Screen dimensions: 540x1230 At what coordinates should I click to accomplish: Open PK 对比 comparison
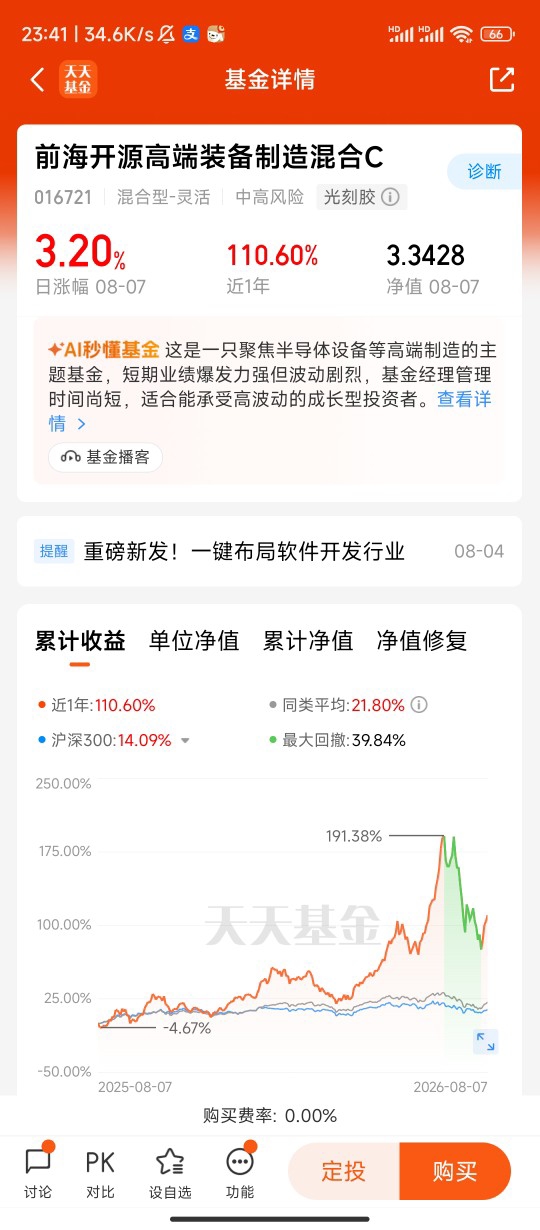100,1172
